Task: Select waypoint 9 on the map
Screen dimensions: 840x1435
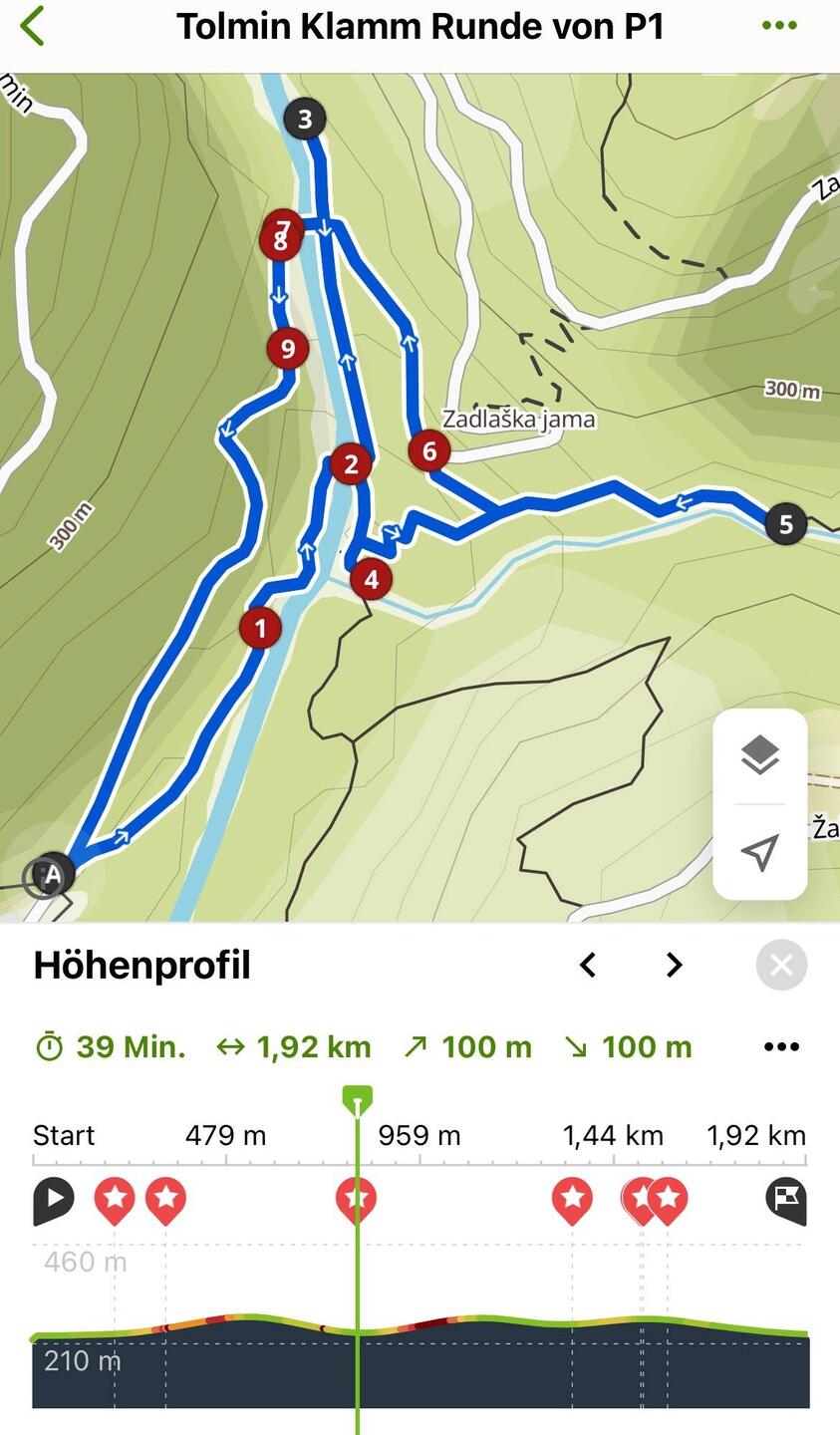Action: [288, 348]
